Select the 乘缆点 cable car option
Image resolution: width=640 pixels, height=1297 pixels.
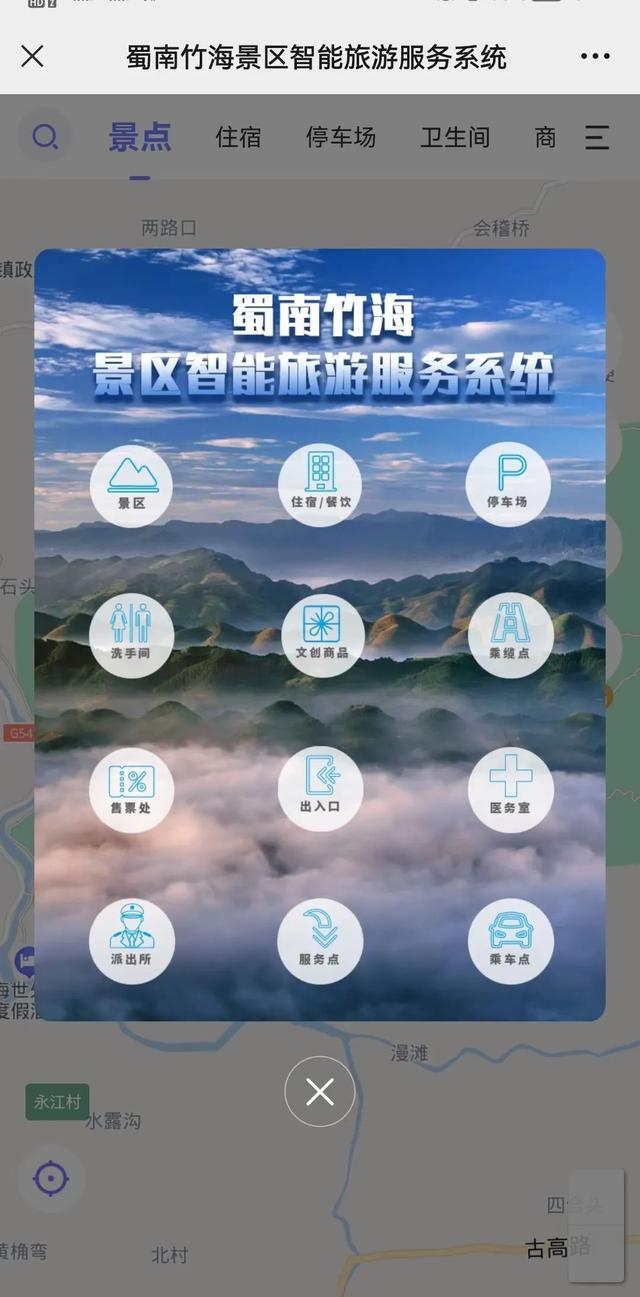click(x=510, y=636)
